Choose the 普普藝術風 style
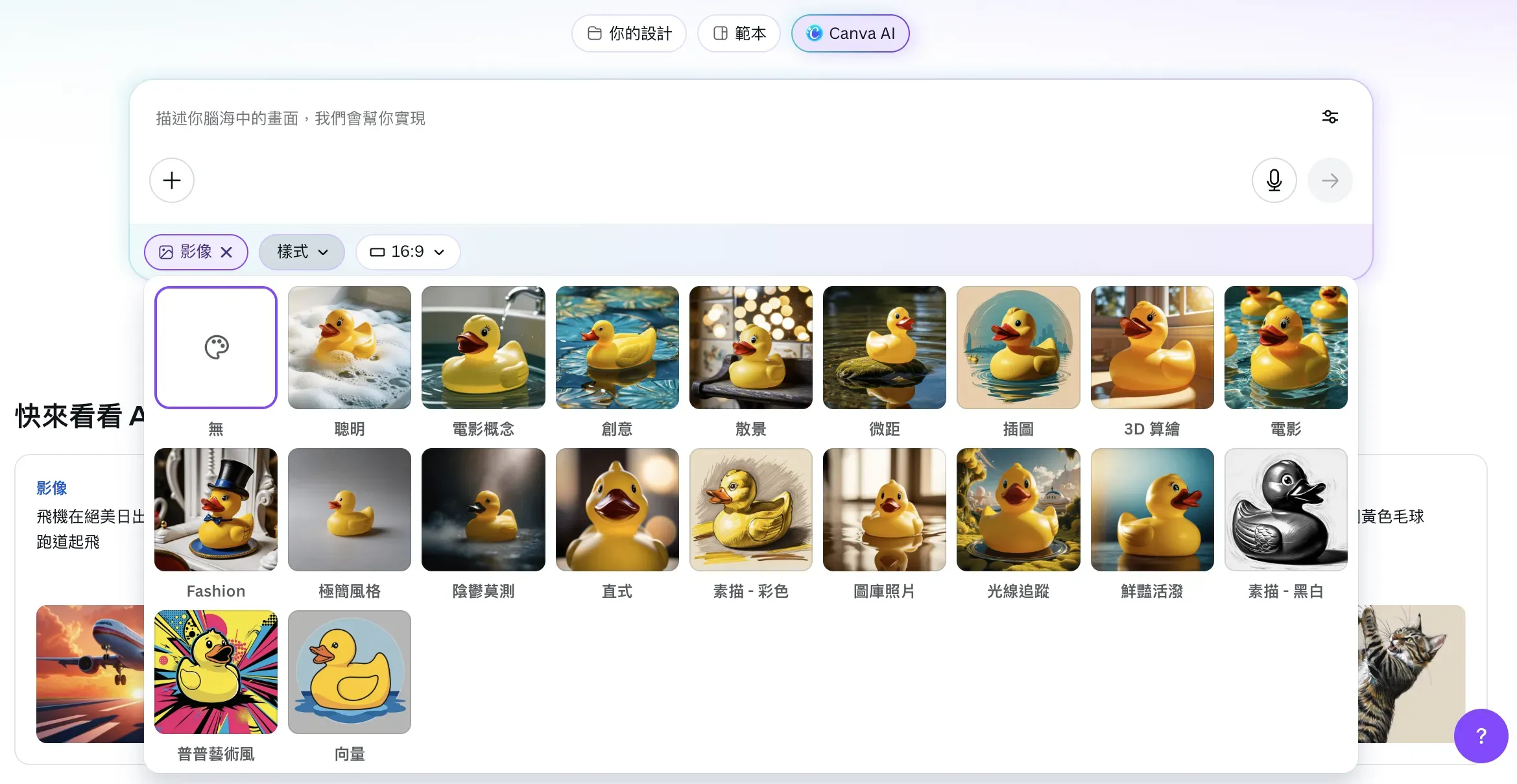Viewport: 1517px width, 784px height. (216, 672)
